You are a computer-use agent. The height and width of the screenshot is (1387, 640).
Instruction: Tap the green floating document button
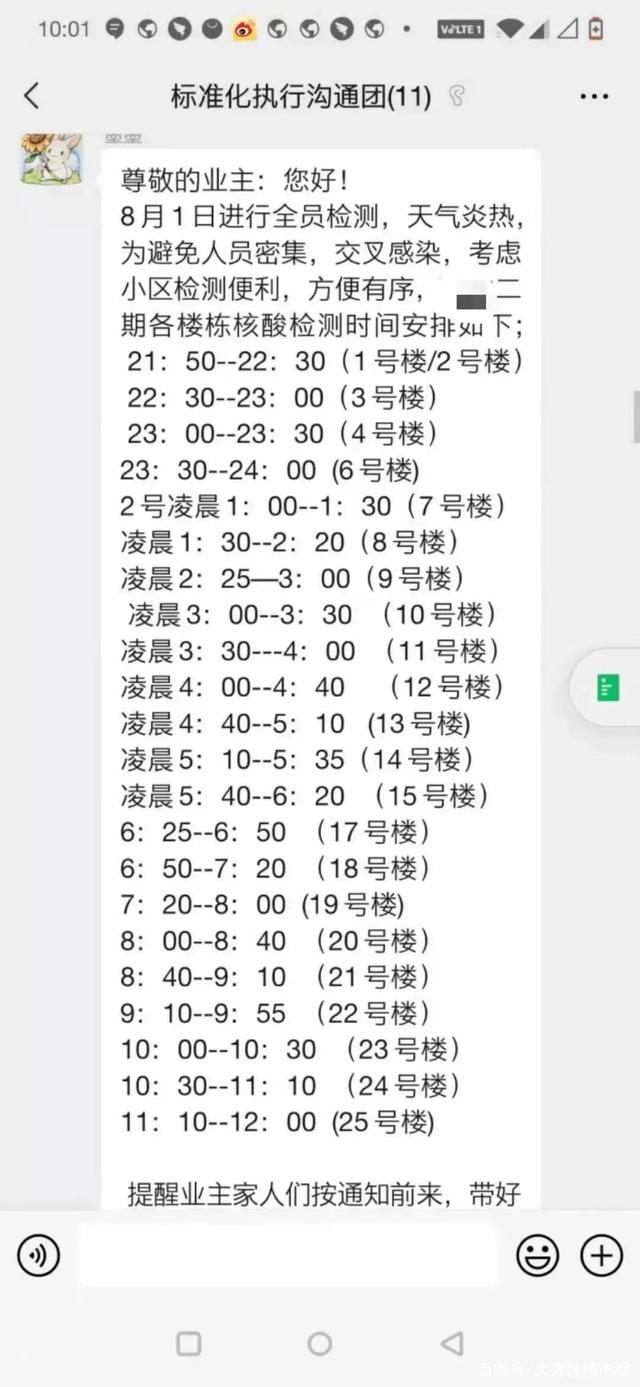coord(607,687)
